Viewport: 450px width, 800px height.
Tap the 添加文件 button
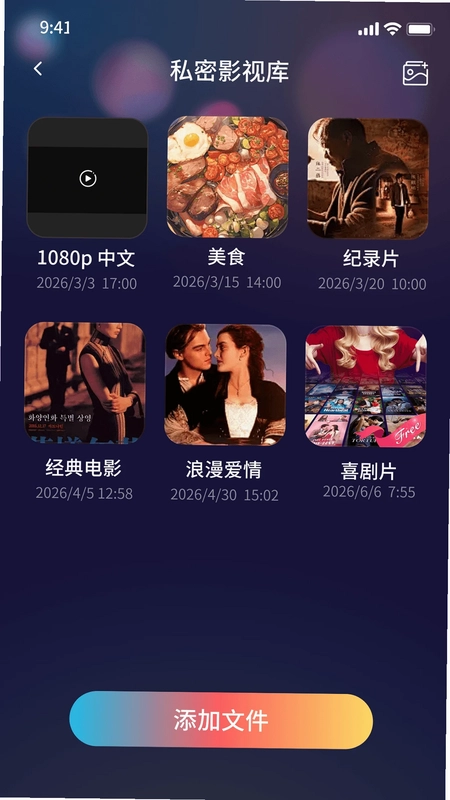click(221, 720)
